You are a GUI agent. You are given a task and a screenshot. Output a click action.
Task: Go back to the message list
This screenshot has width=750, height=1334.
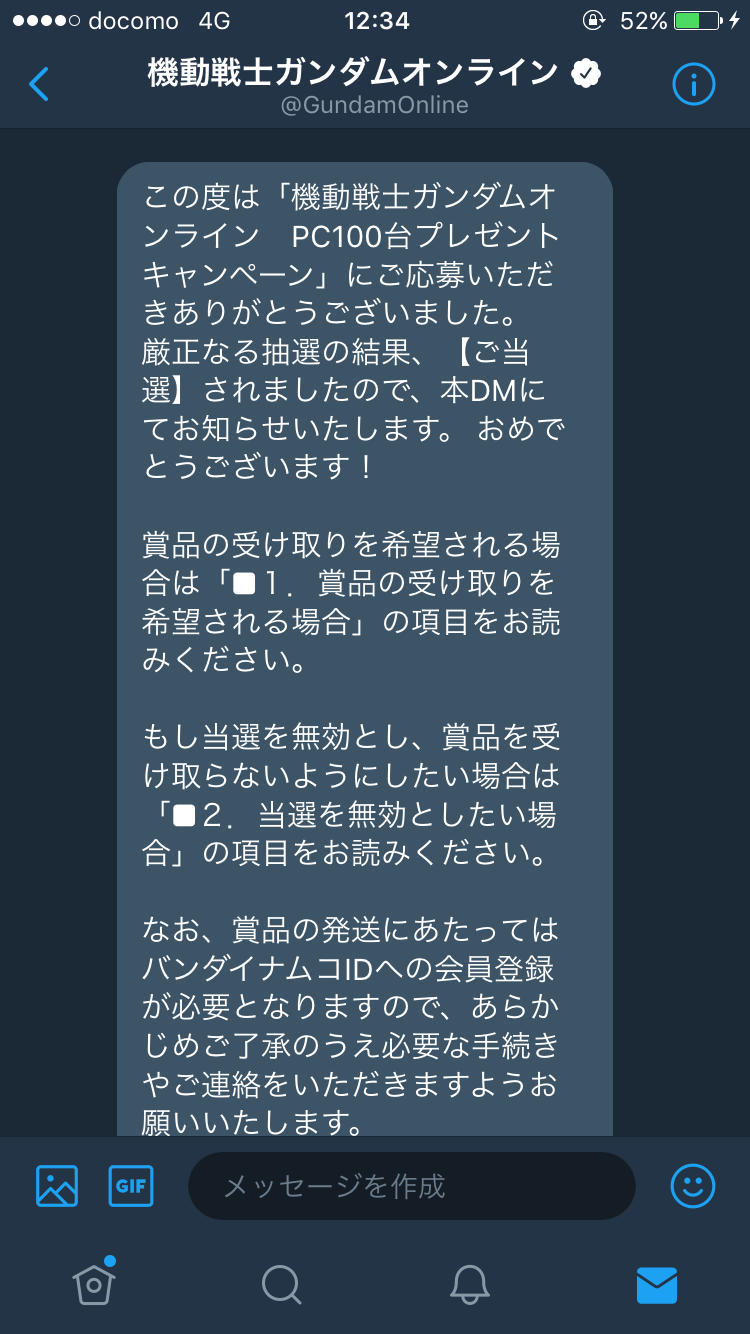coord(39,85)
